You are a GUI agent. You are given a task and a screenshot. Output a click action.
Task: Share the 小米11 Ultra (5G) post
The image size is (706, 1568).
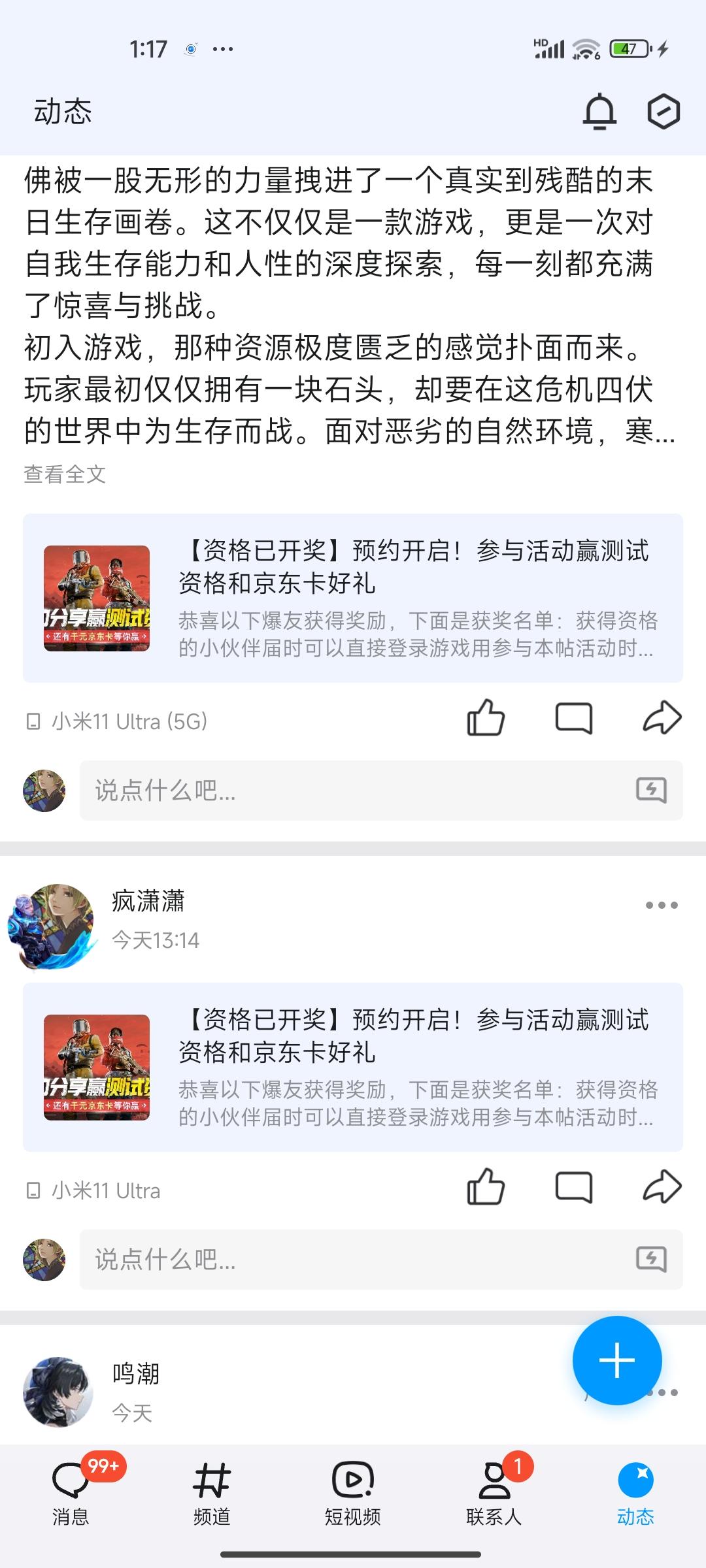point(662,718)
